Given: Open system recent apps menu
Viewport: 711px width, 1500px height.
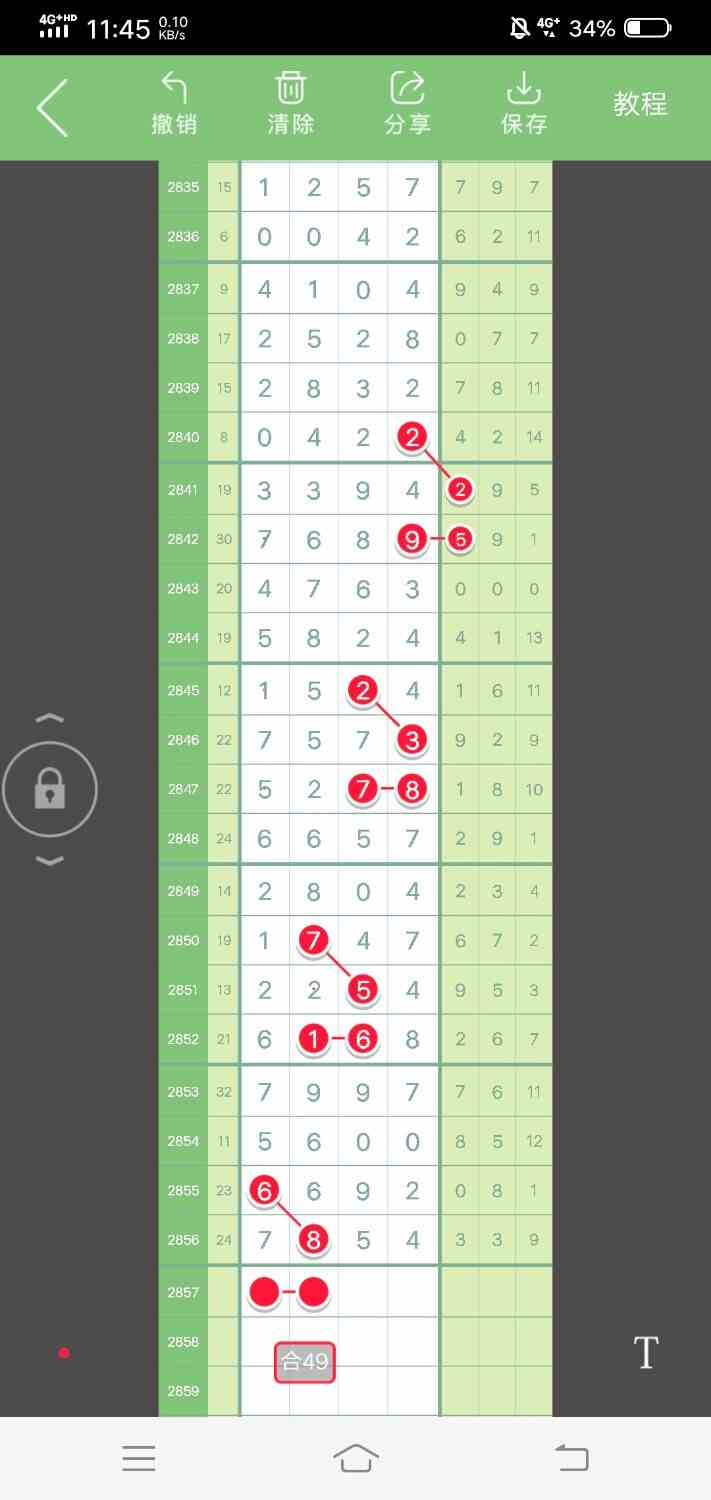Looking at the screenshot, I should click(x=139, y=1458).
